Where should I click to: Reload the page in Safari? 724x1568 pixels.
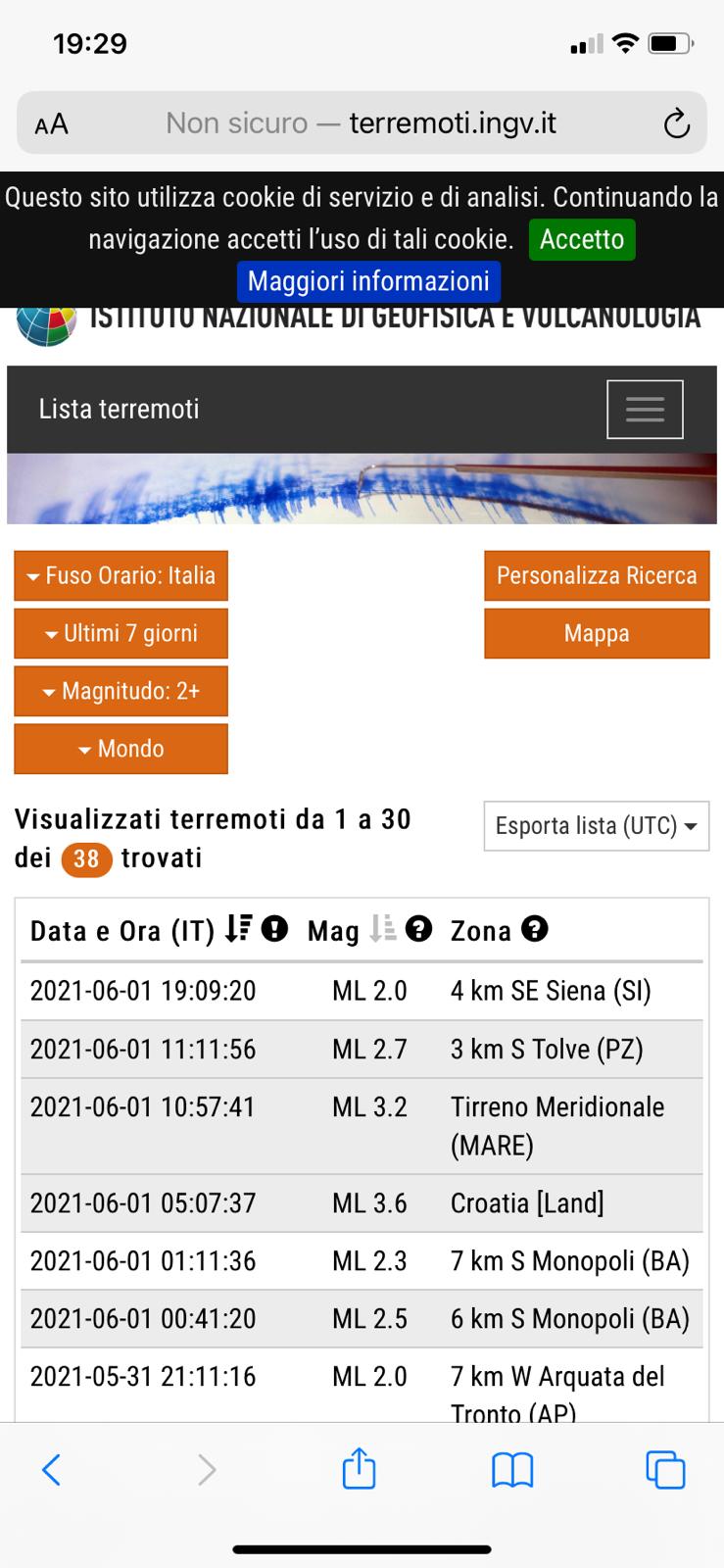click(x=676, y=123)
